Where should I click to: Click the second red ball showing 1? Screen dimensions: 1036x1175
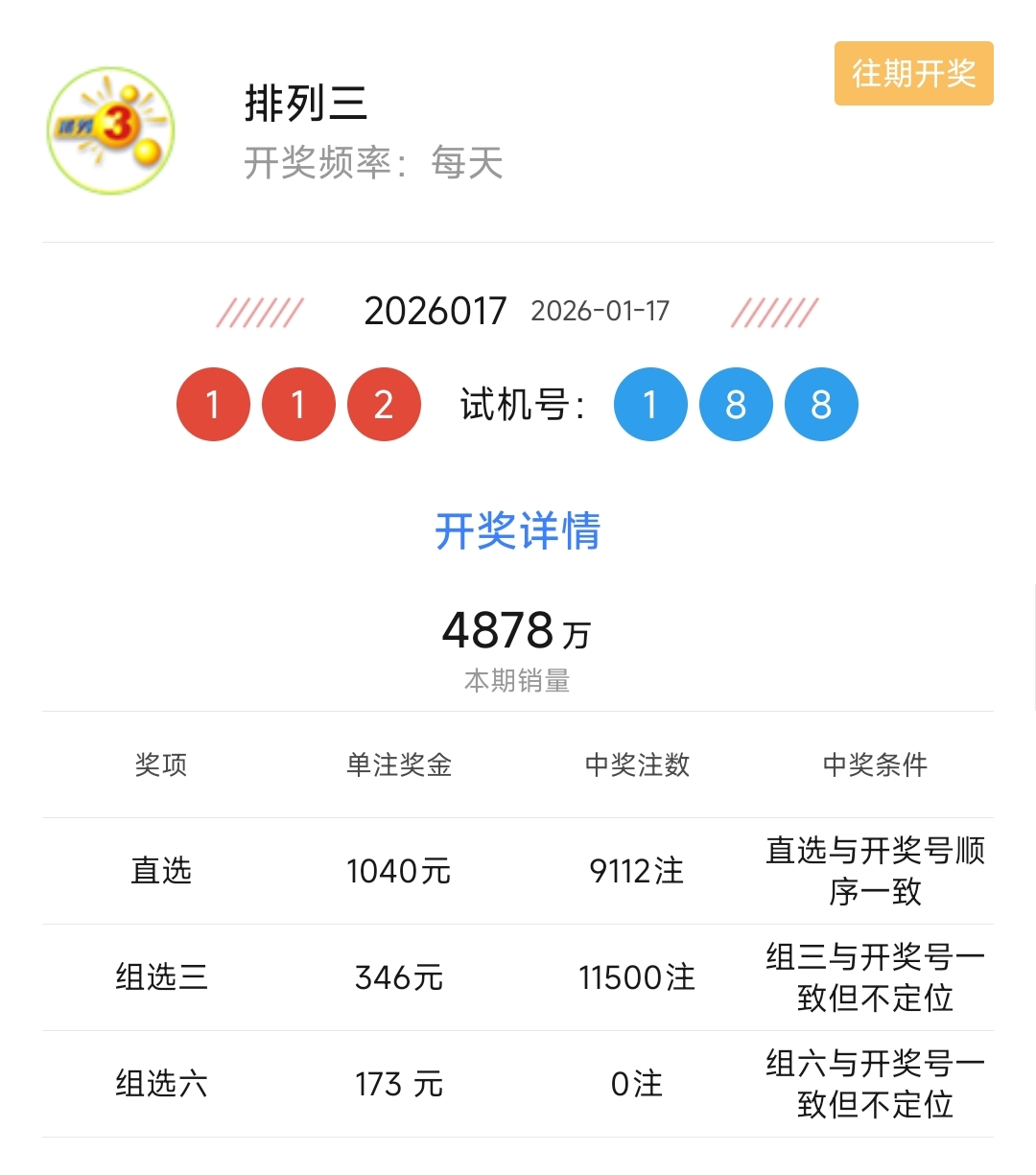pos(298,404)
